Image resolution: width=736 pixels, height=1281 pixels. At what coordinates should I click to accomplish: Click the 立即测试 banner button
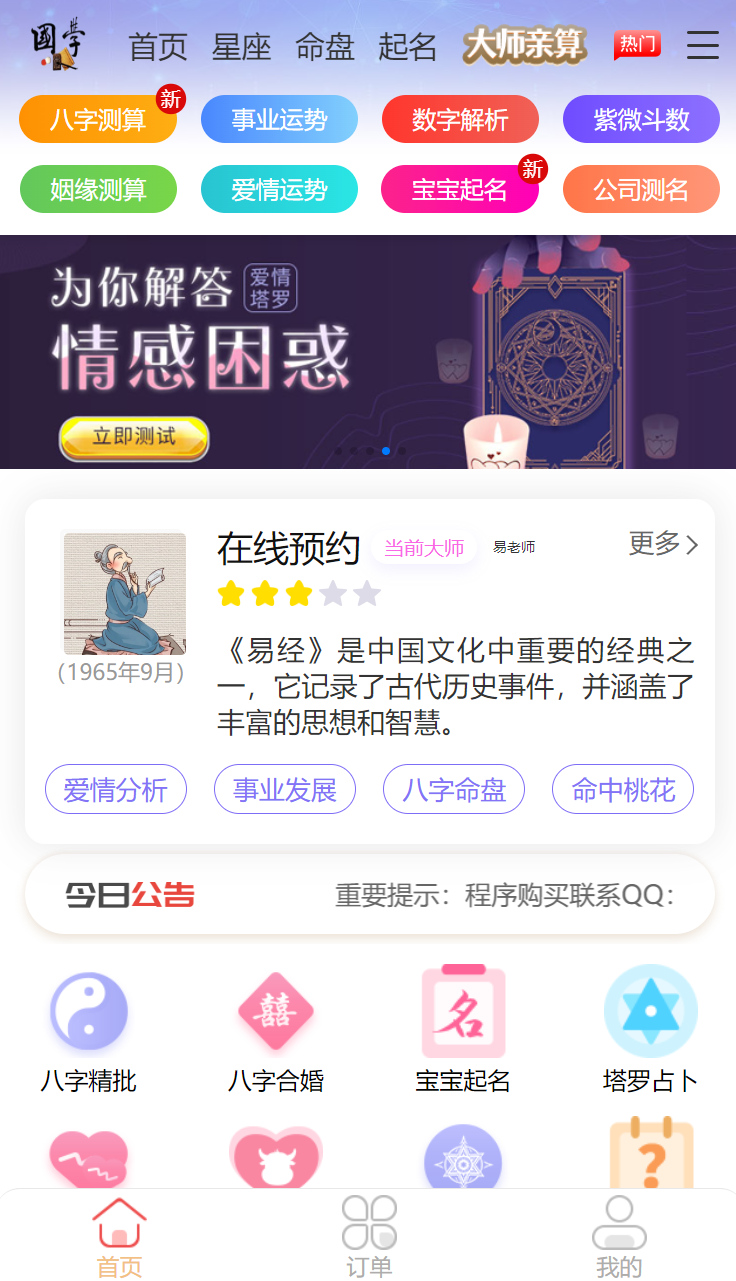(x=133, y=437)
